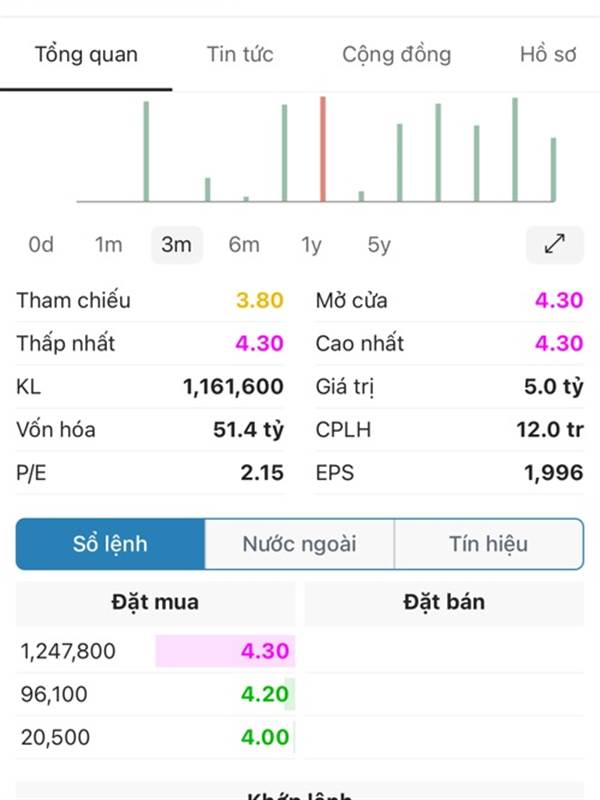Screen dimensions: 600x800
Task: Select the 3m chart range
Action: 176,245
